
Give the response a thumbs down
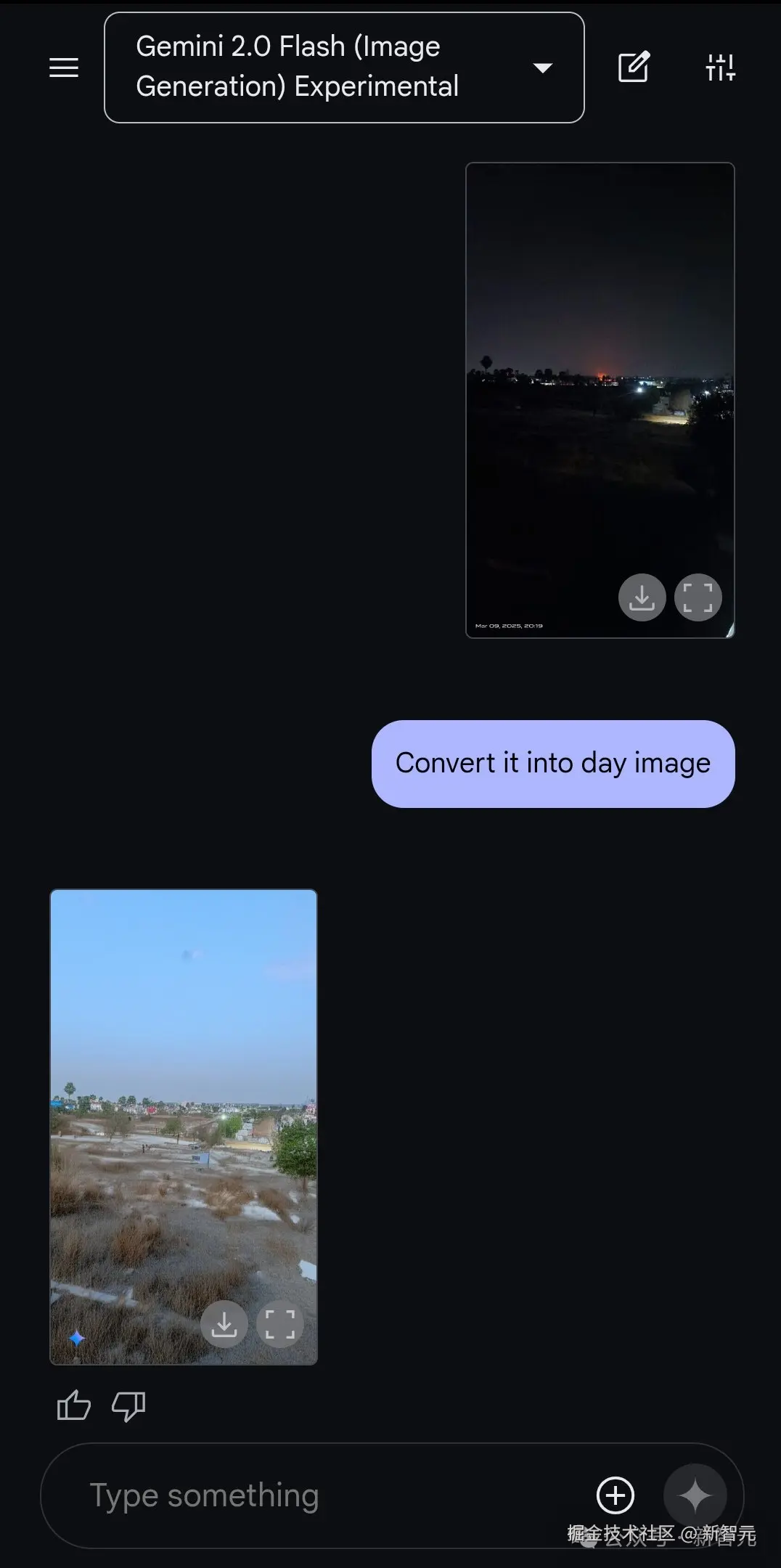128,1406
